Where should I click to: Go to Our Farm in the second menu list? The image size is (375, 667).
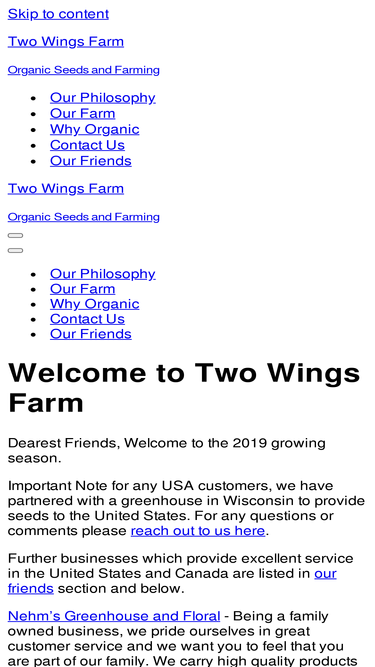click(x=82, y=289)
